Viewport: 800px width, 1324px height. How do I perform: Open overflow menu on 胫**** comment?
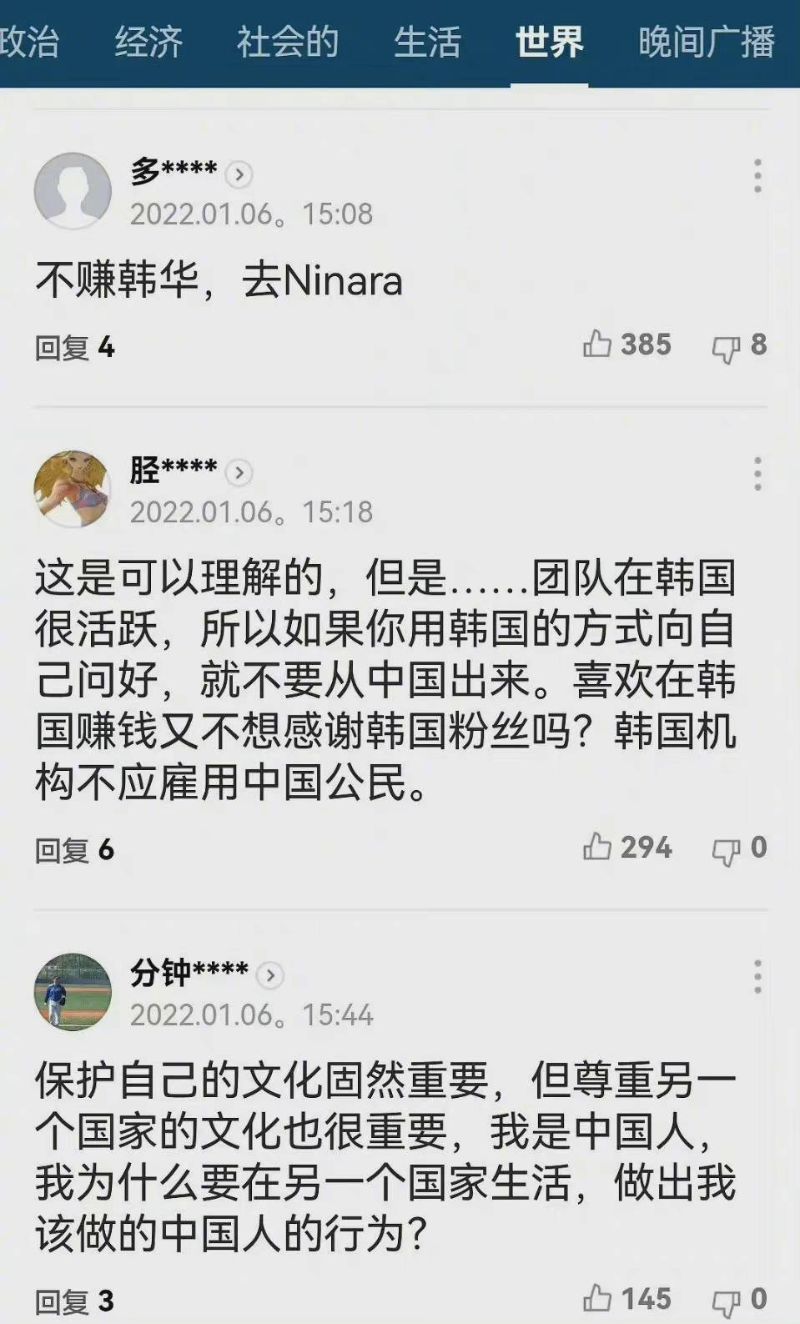(758, 474)
